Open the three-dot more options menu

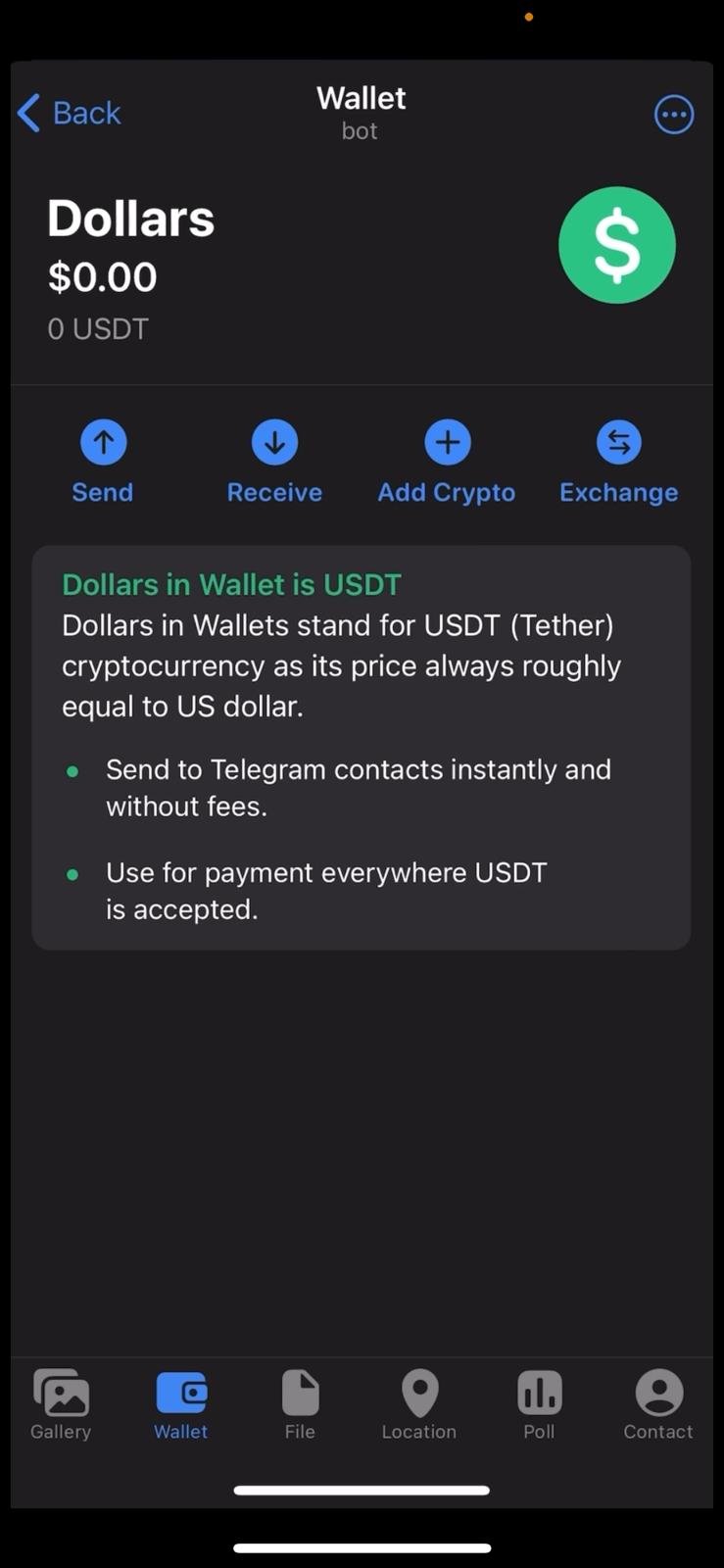(673, 115)
